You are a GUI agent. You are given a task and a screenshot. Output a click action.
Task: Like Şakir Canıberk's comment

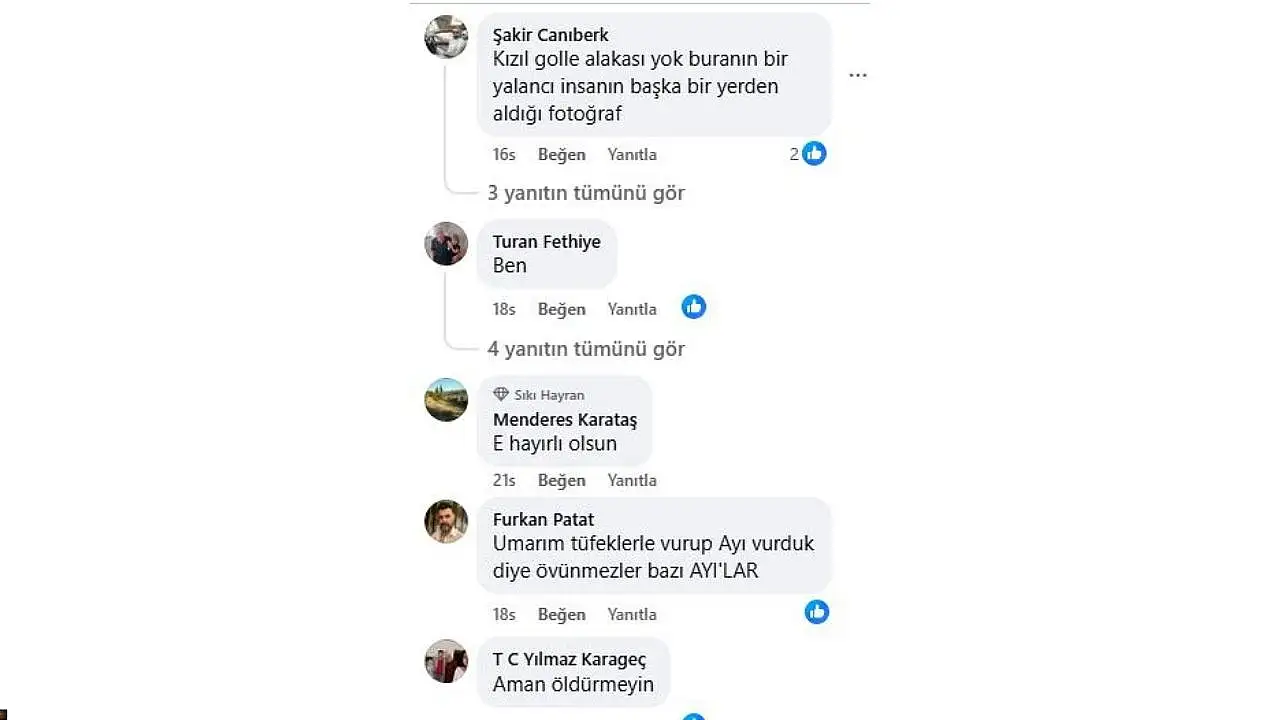click(x=561, y=155)
